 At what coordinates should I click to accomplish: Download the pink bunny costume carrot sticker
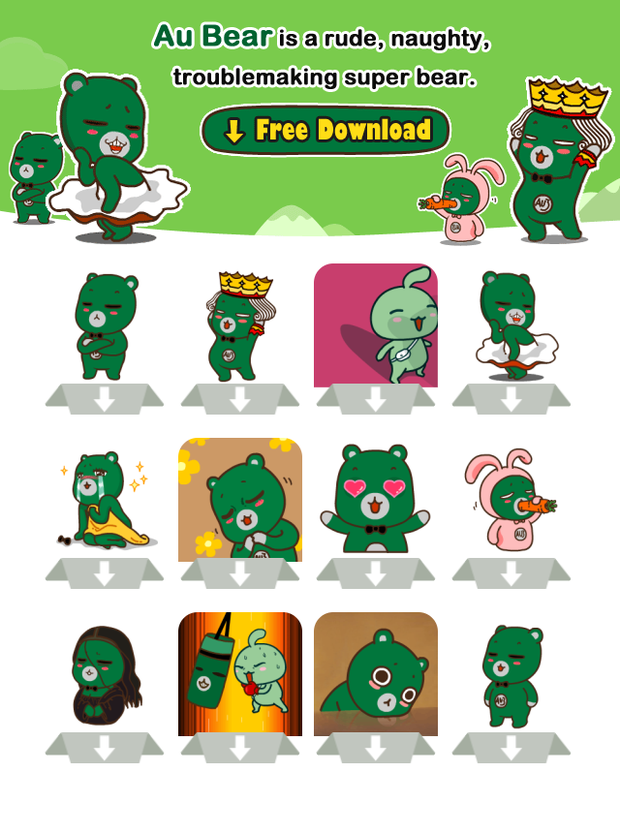[511, 573]
